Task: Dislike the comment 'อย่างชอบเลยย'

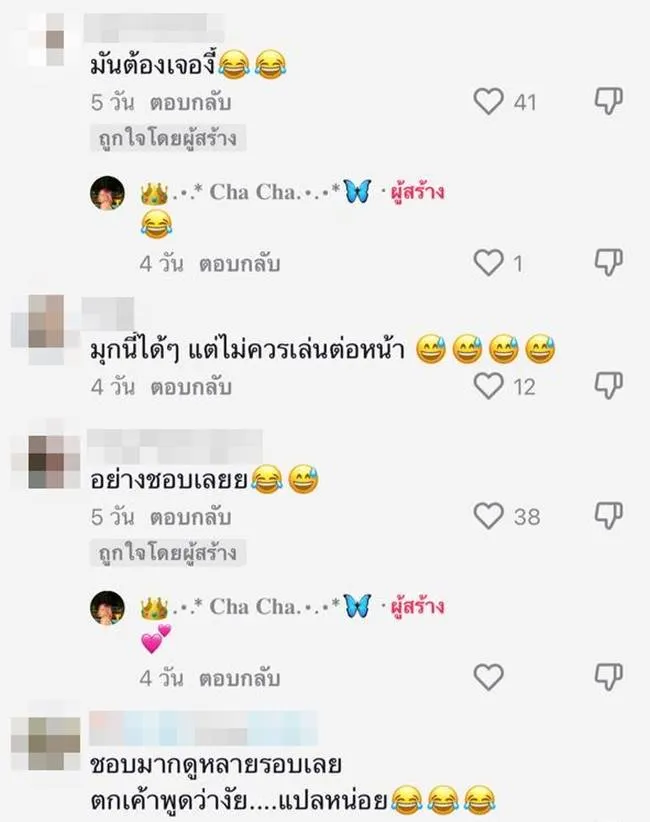Action: tap(609, 516)
